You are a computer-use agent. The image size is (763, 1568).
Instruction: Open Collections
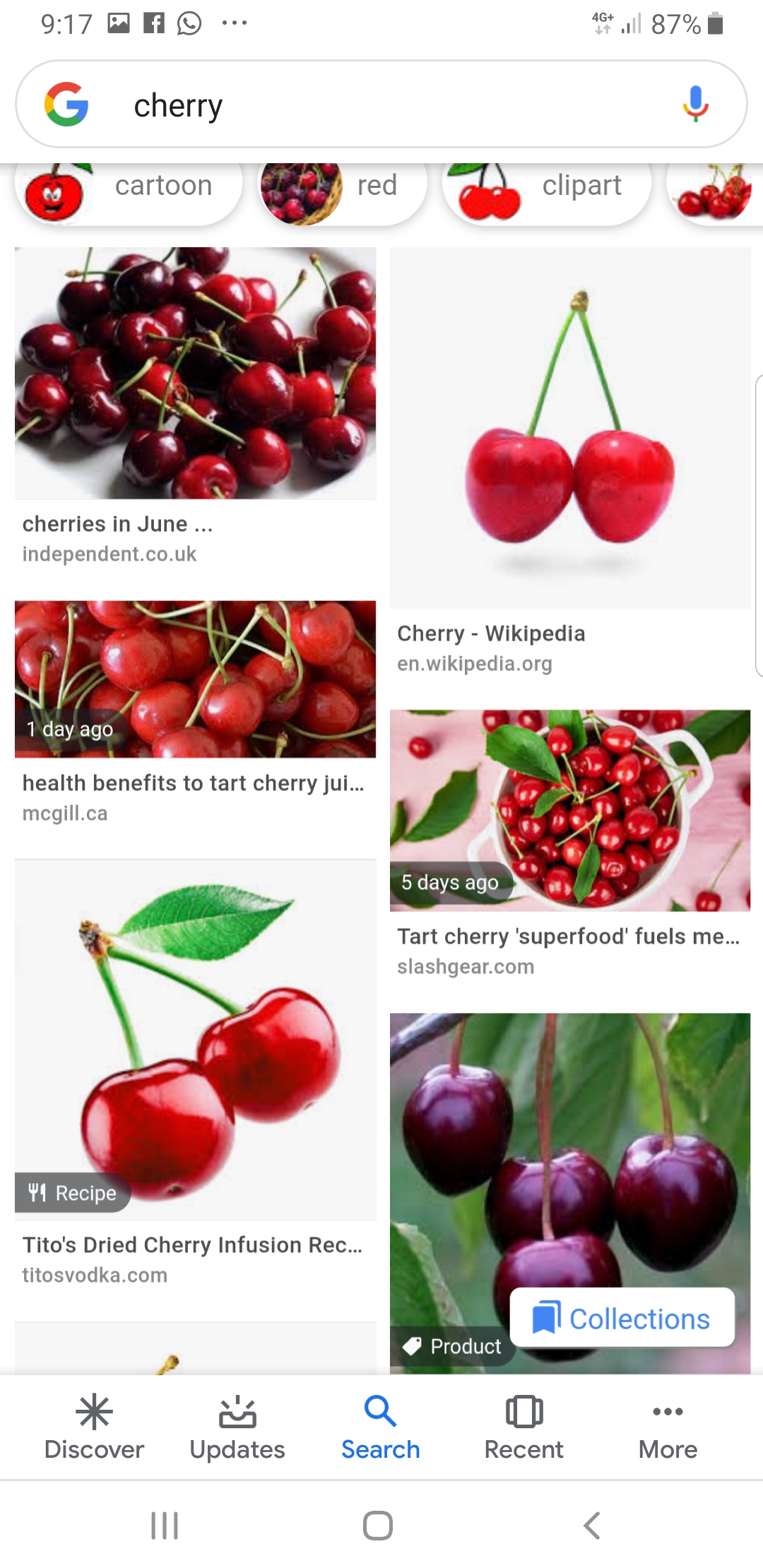coord(622,1318)
